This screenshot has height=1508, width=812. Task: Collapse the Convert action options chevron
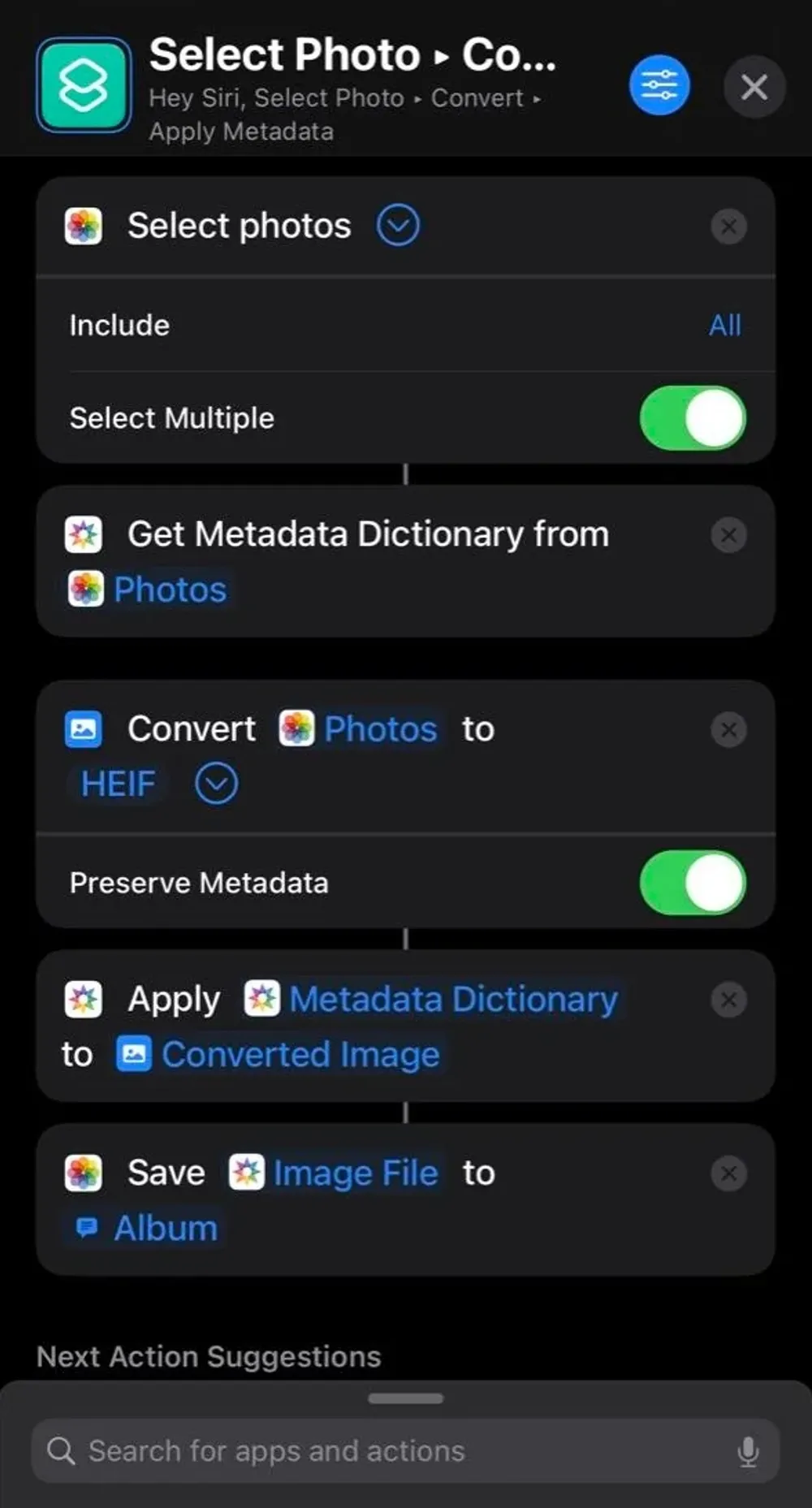[217, 784]
